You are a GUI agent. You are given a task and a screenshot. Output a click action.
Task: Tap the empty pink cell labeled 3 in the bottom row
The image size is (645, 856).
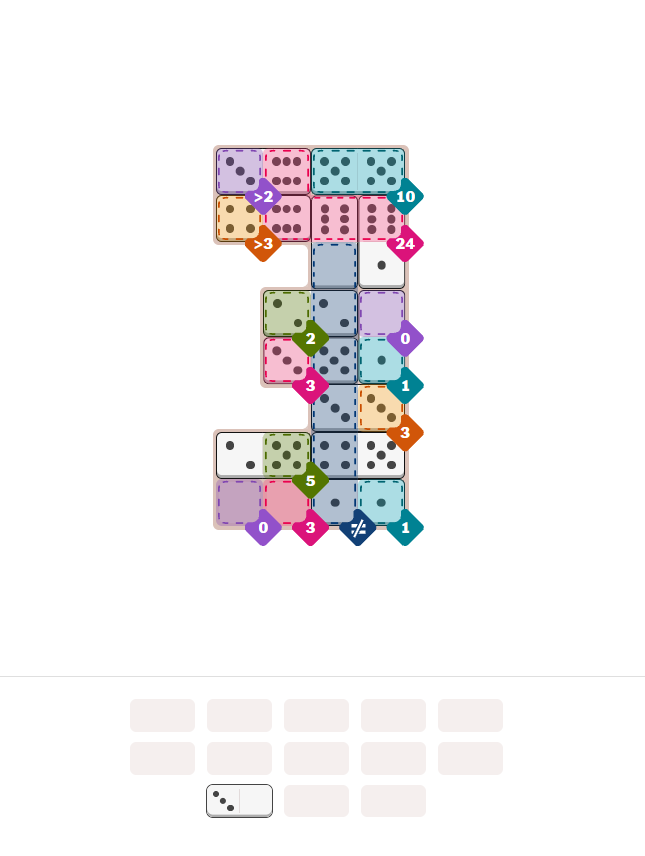pyautogui.click(x=286, y=502)
